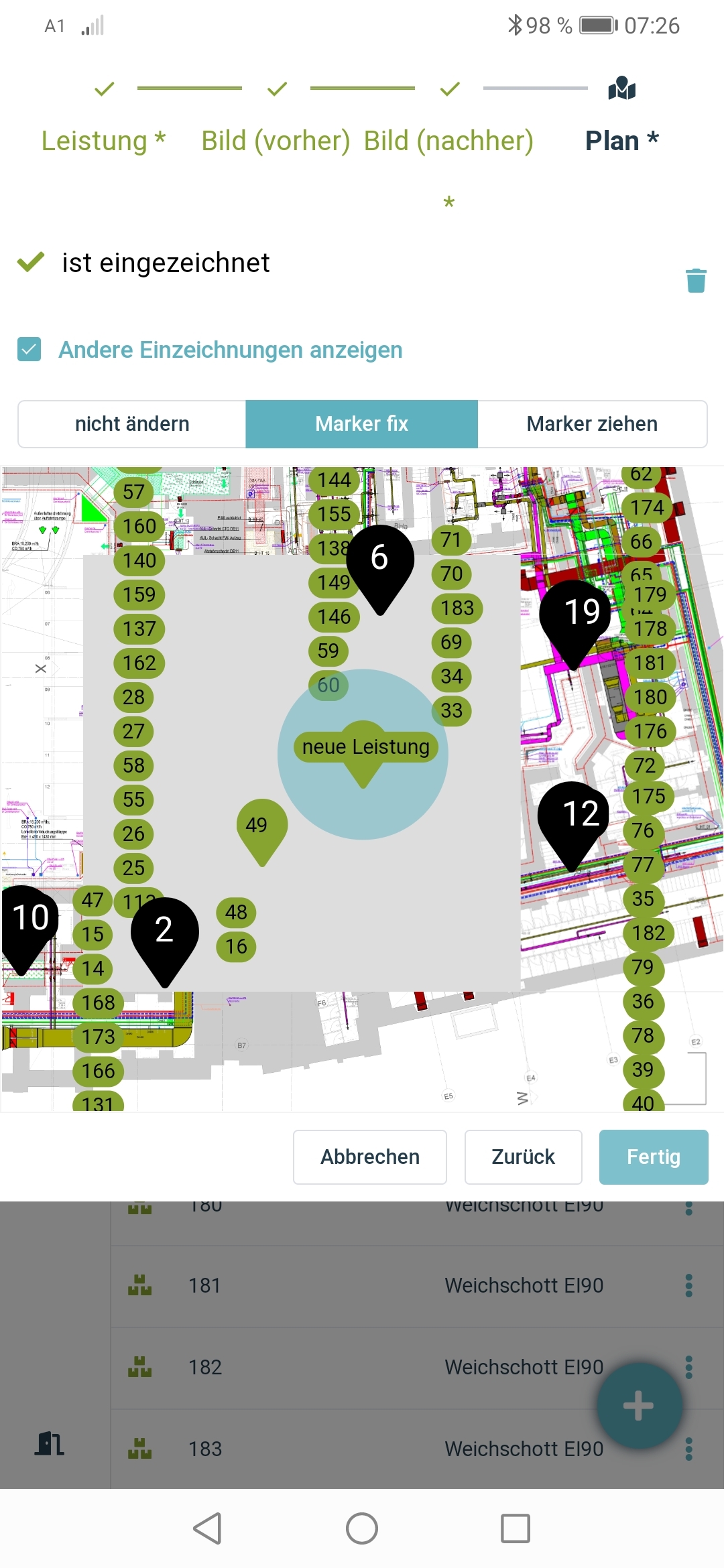The height and width of the screenshot is (1568, 724).
Task: Open the Bild (nachher) step
Action: 448,140
